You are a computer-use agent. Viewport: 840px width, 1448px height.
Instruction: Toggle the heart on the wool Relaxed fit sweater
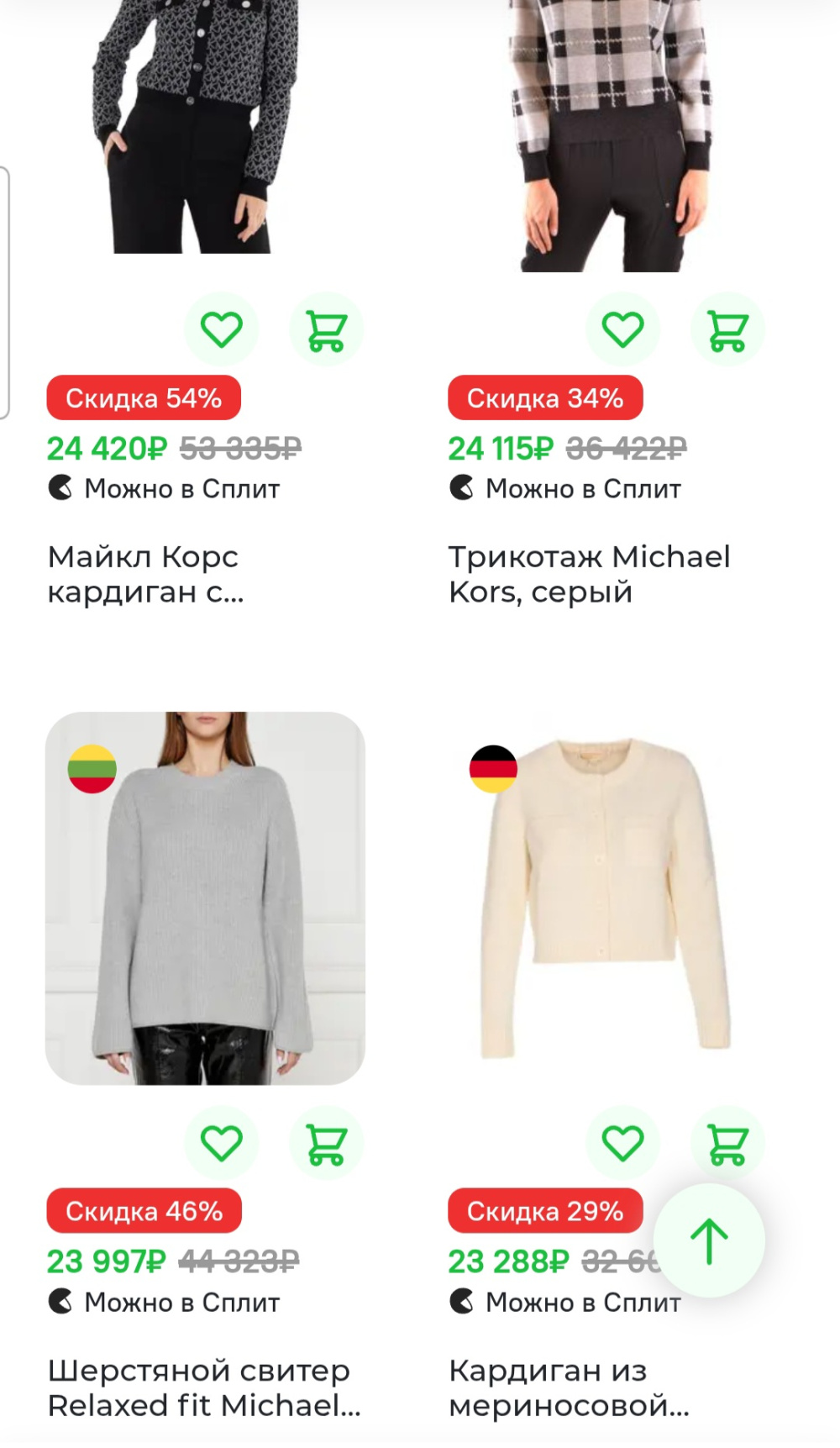point(221,1143)
